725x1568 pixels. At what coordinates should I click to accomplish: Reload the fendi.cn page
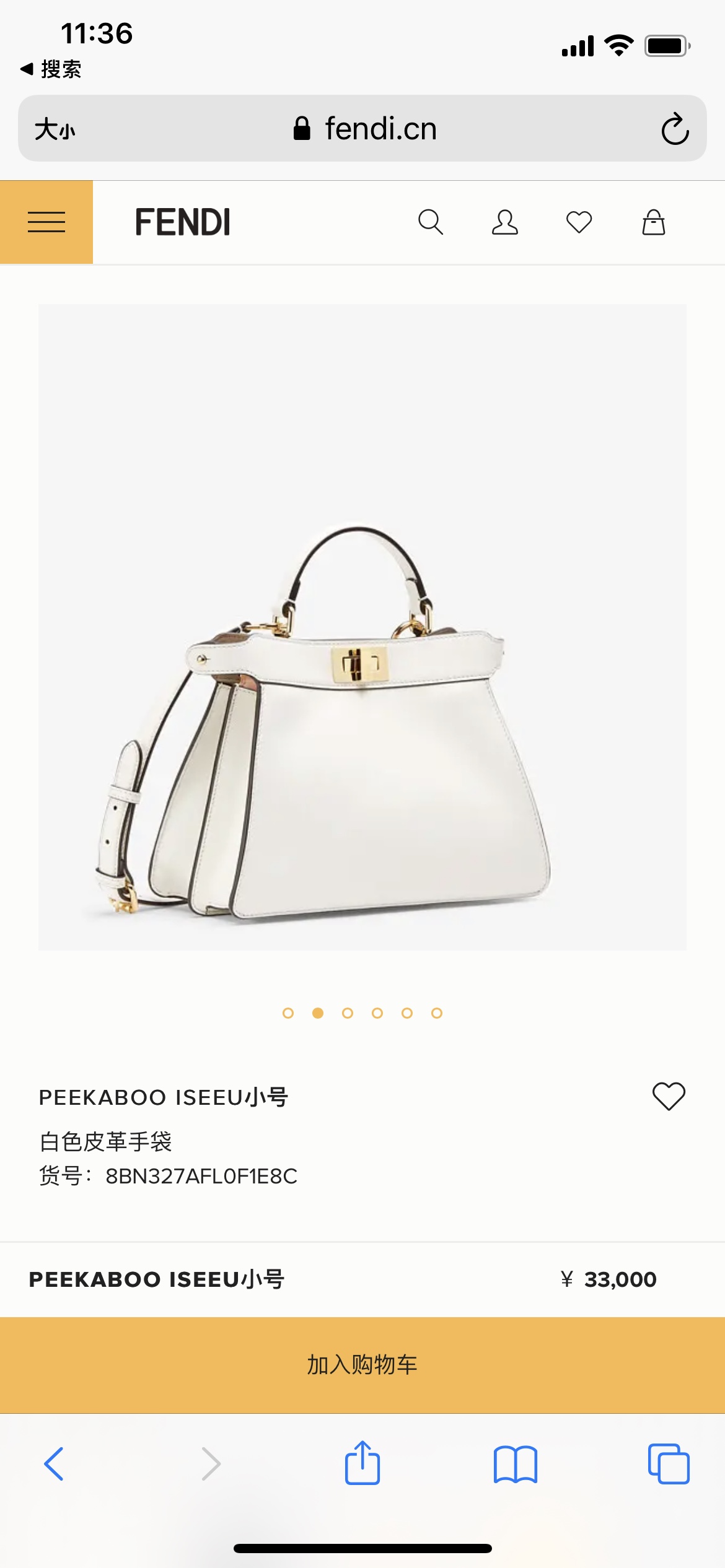click(x=675, y=129)
